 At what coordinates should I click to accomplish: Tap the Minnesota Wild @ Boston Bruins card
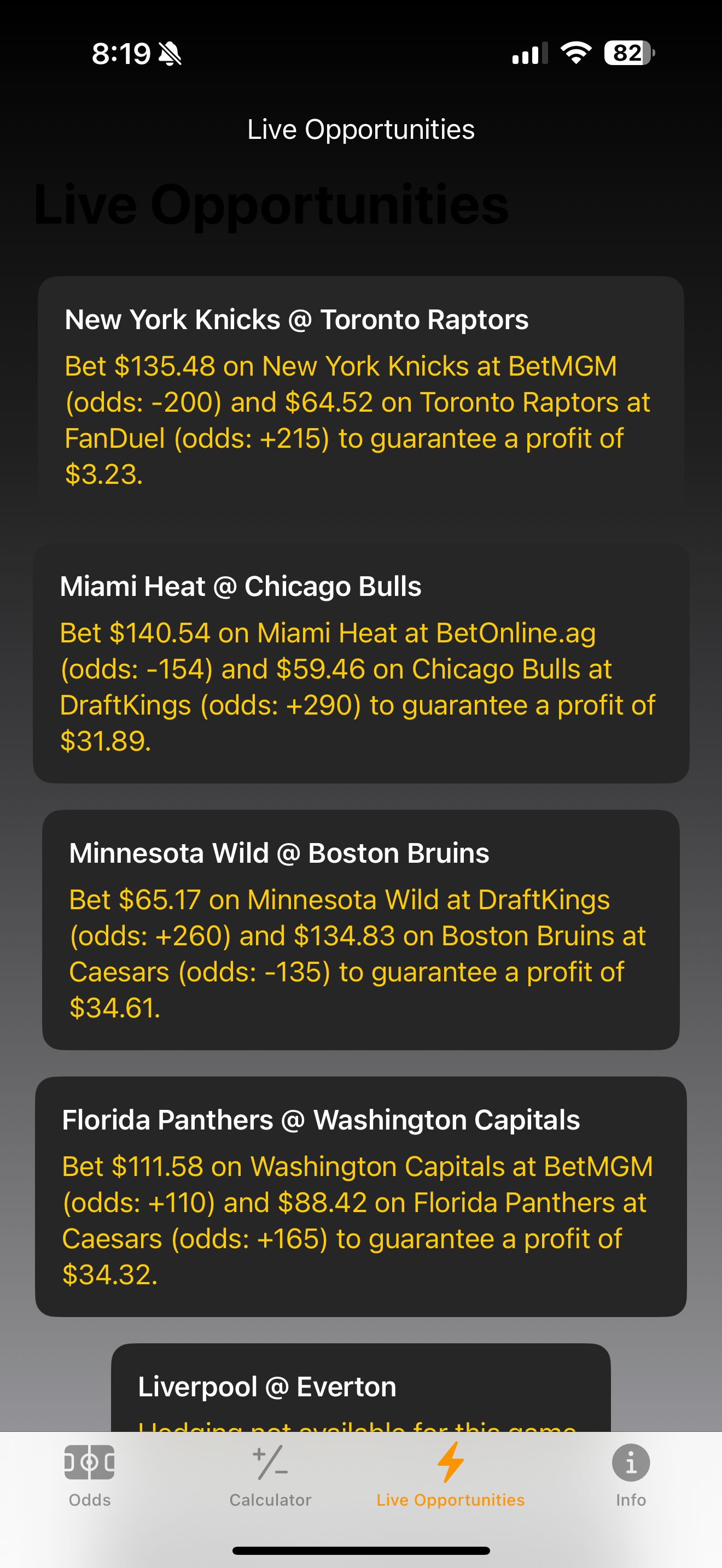(361, 931)
